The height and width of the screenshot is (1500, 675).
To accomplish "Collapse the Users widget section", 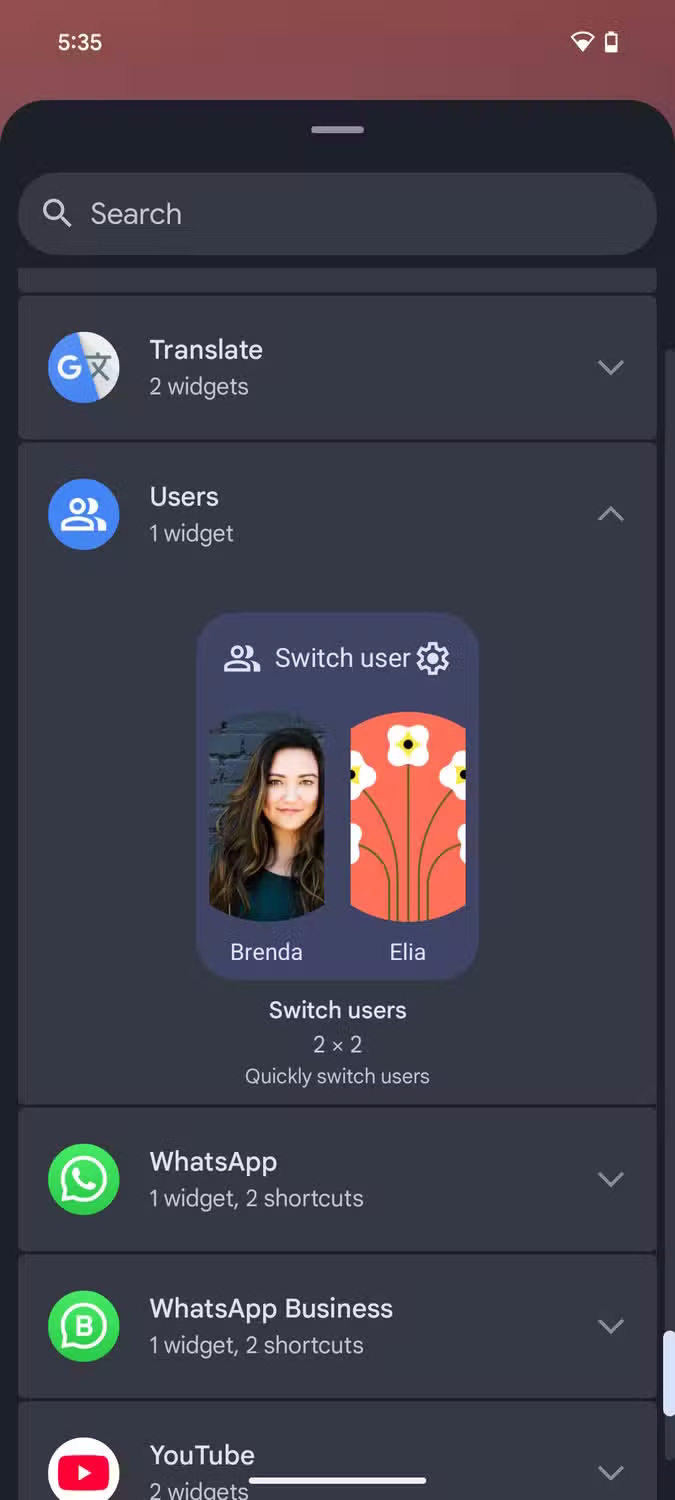I will [x=610, y=514].
